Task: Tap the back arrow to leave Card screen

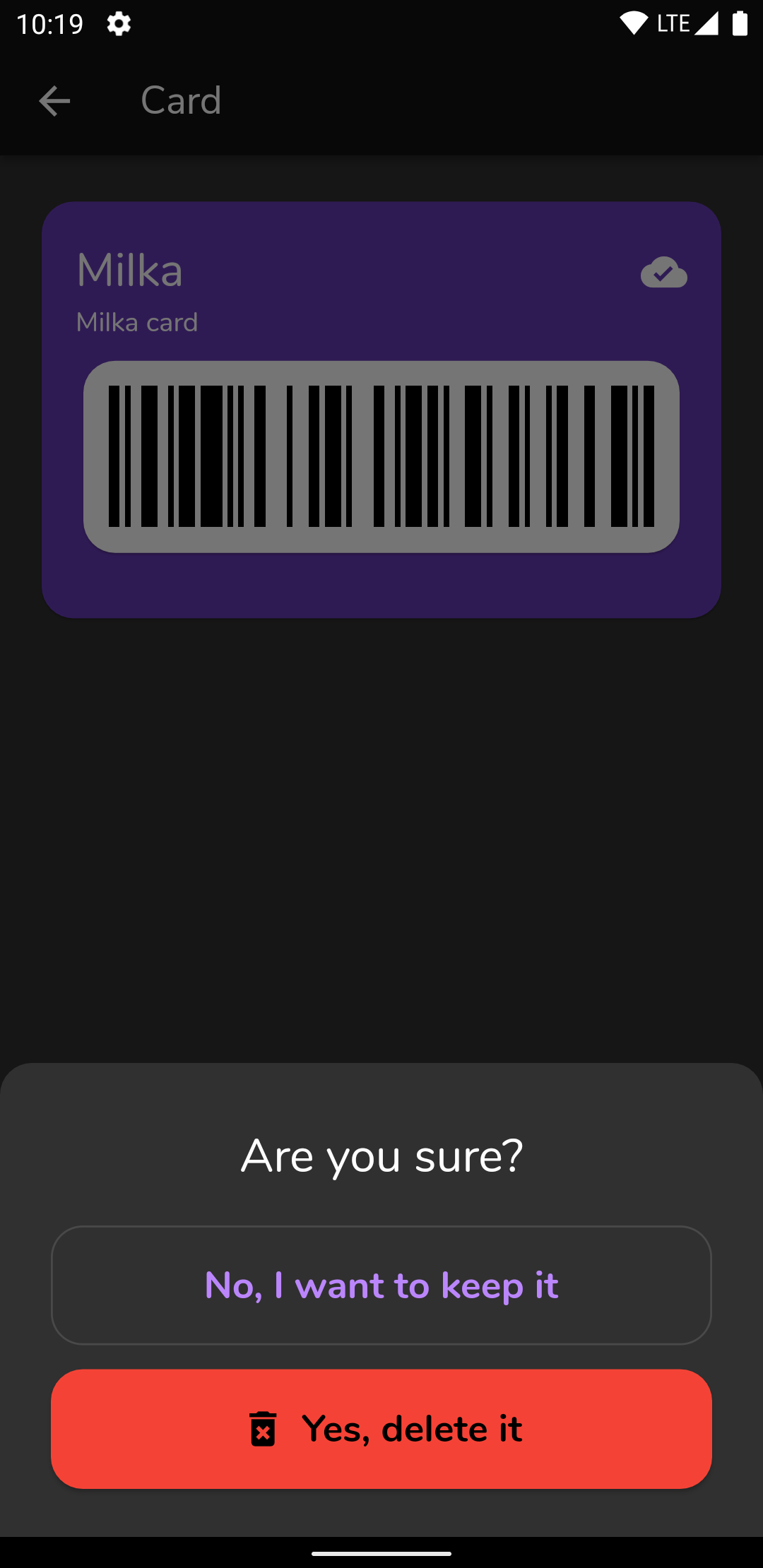Action: click(55, 100)
